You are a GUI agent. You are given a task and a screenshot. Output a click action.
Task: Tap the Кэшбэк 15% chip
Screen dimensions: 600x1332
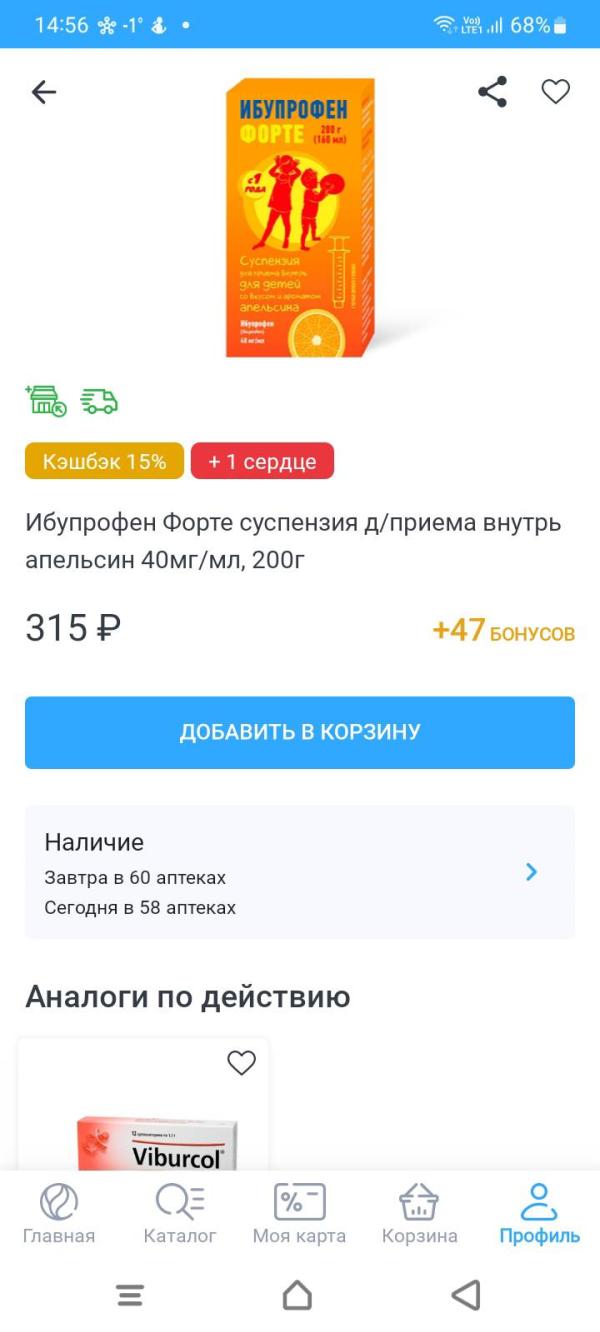pos(104,461)
